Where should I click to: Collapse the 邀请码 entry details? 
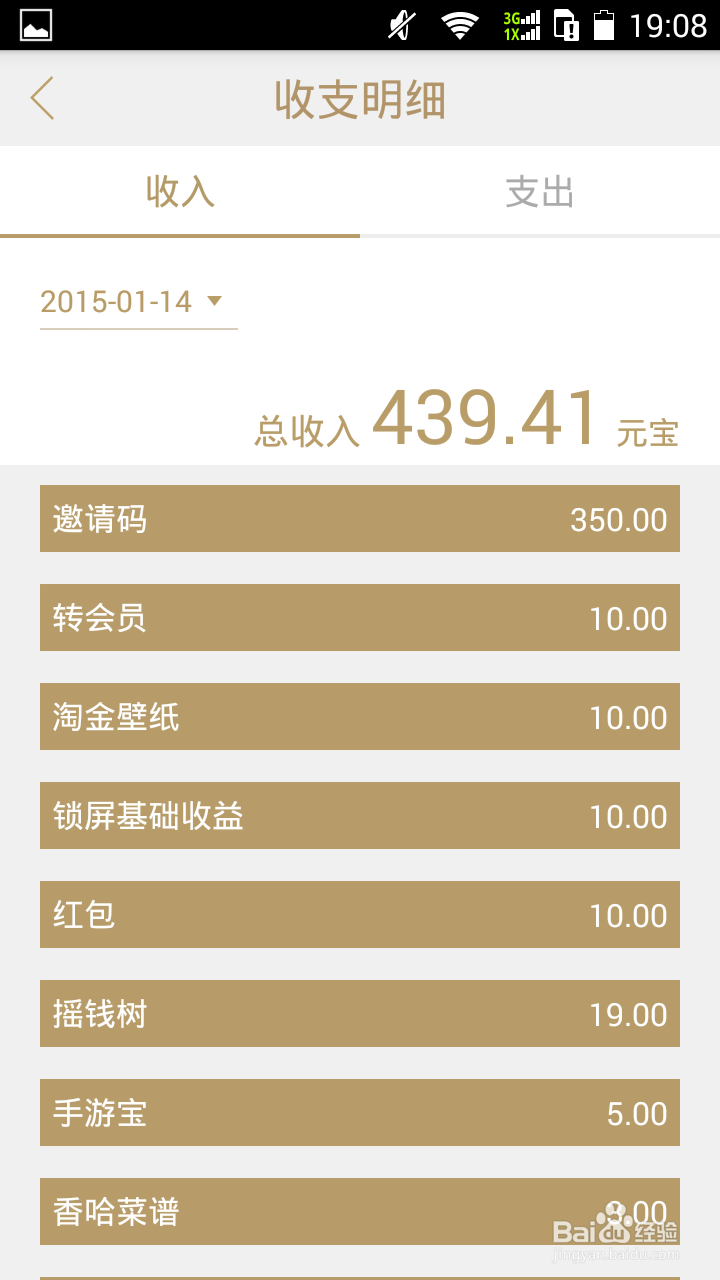click(360, 518)
